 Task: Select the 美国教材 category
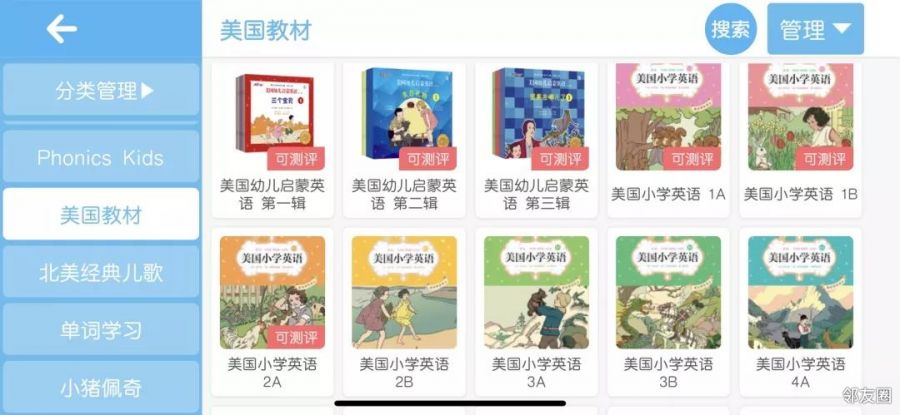[101, 215]
